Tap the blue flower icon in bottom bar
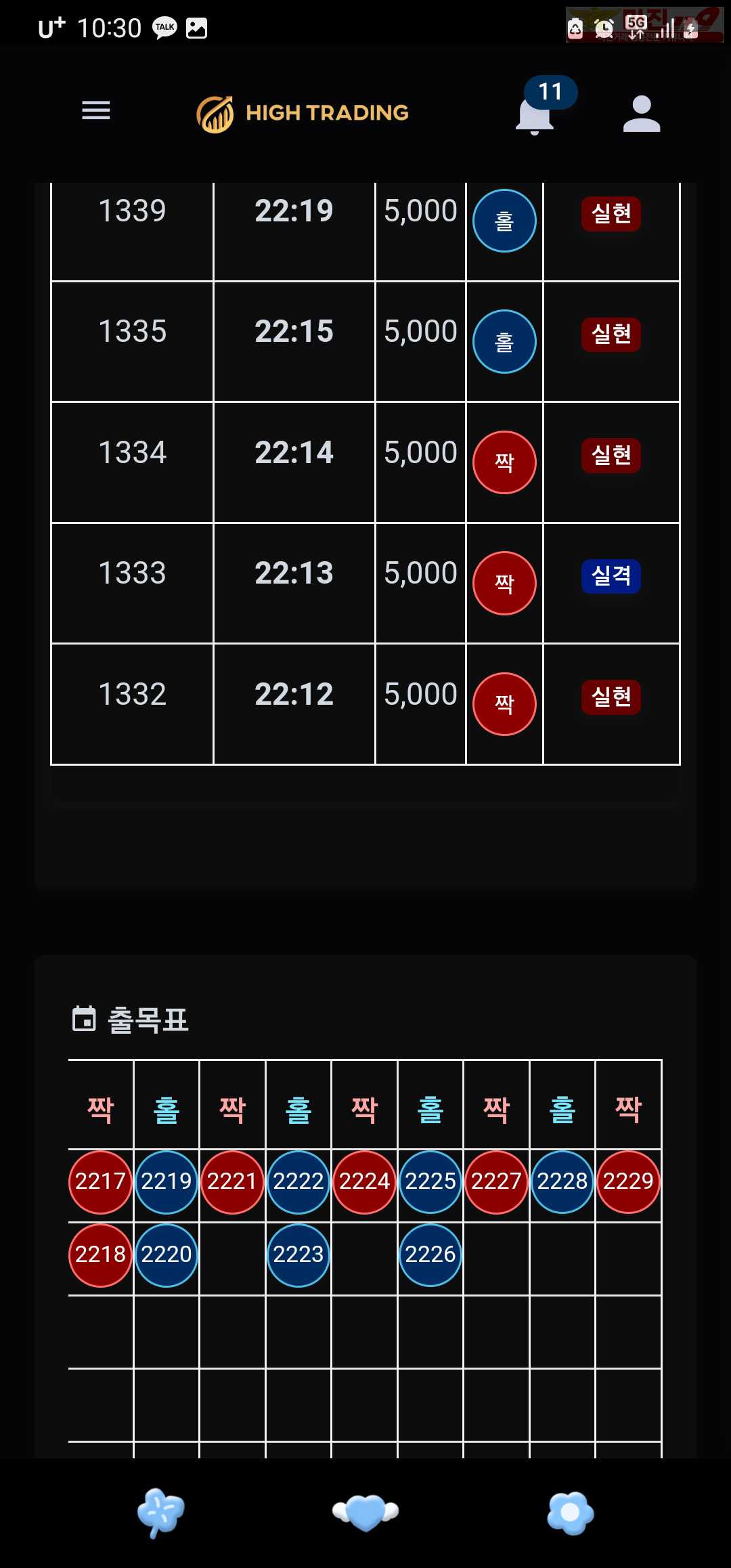The height and width of the screenshot is (1568, 731). (571, 1512)
